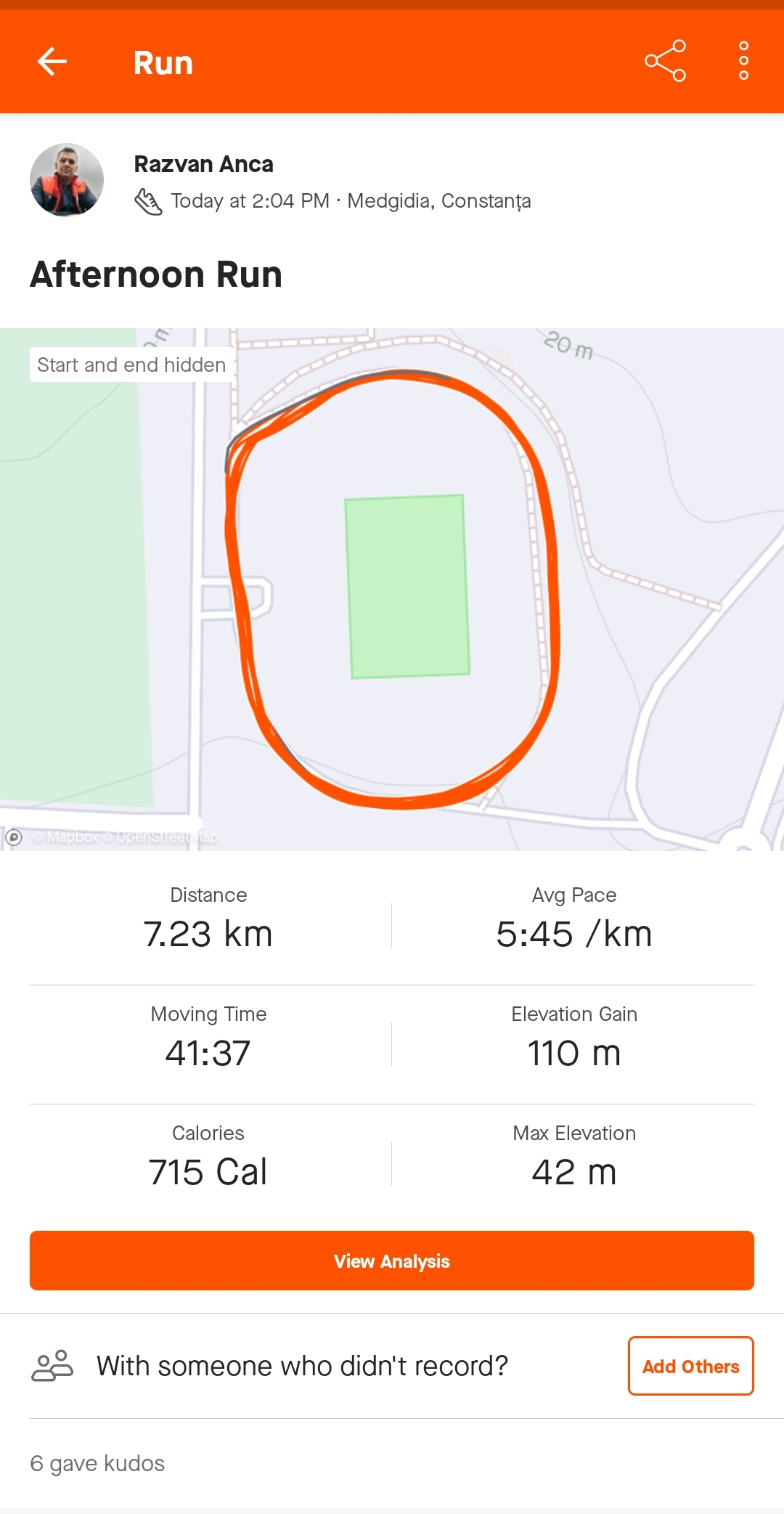Open Razvan Anca's profile picture
Image resolution: width=784 pixels, height=1514 pixels.
tap(67, 180)
